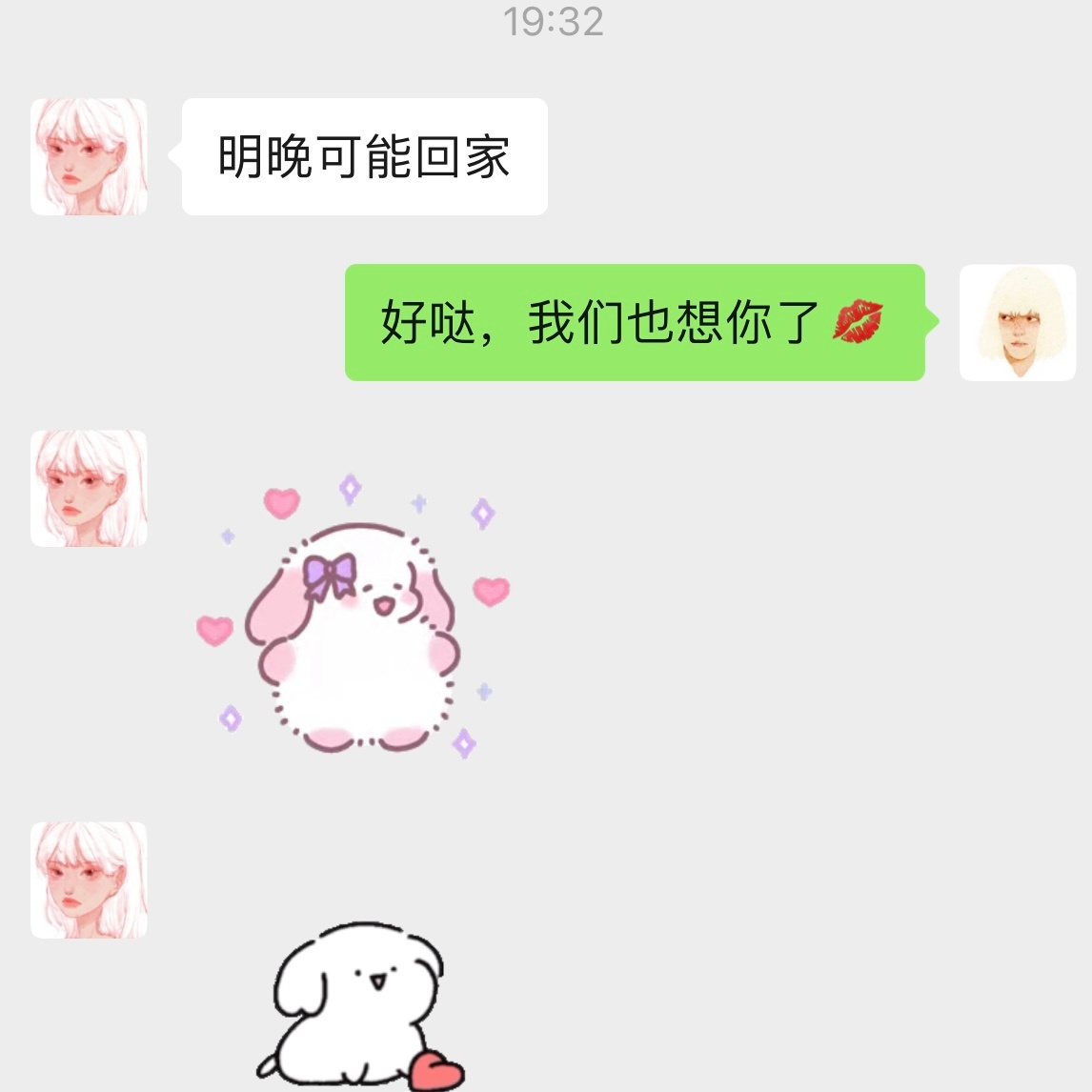Open the avatar beside the white puppy sticker
Screen dimensions: 1092x1092
pos(89,880)
